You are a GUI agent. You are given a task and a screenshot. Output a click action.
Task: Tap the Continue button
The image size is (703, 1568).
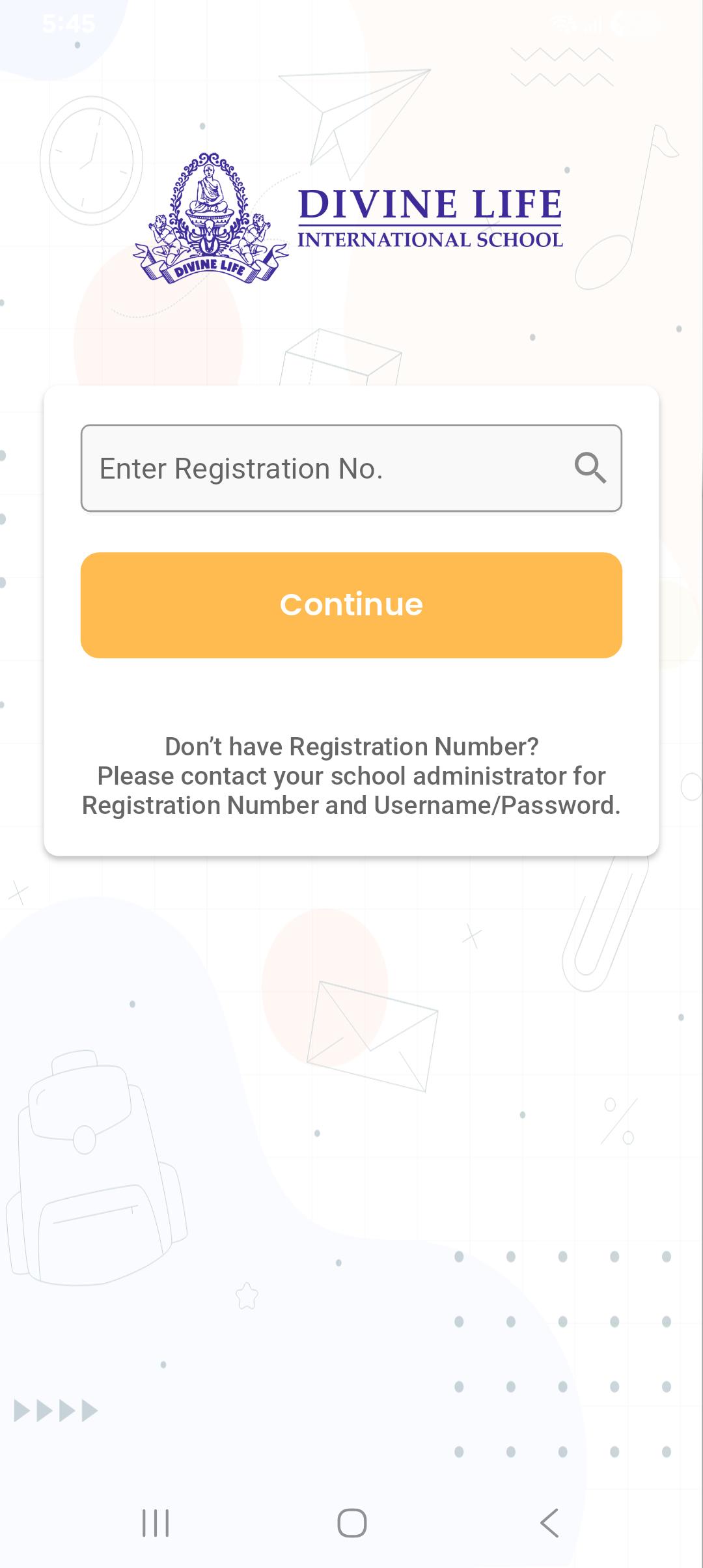point(351,605)
